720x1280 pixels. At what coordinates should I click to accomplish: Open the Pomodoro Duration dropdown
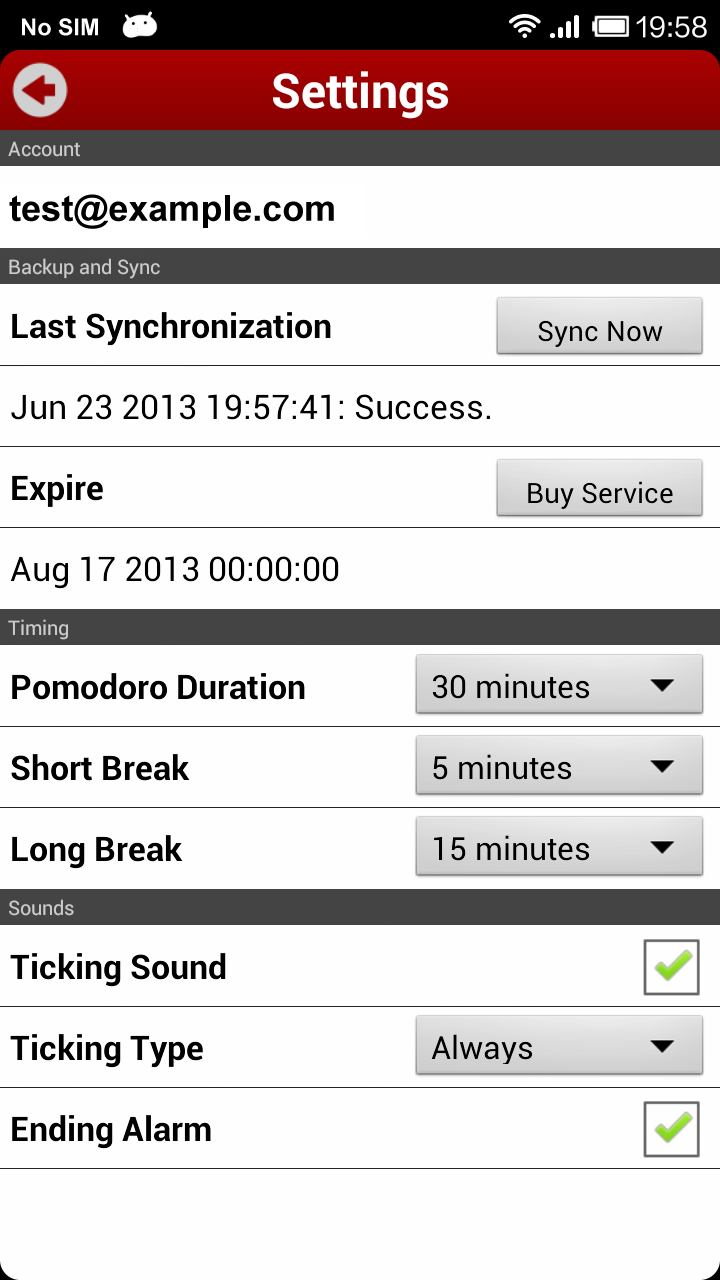pos(559,685)
